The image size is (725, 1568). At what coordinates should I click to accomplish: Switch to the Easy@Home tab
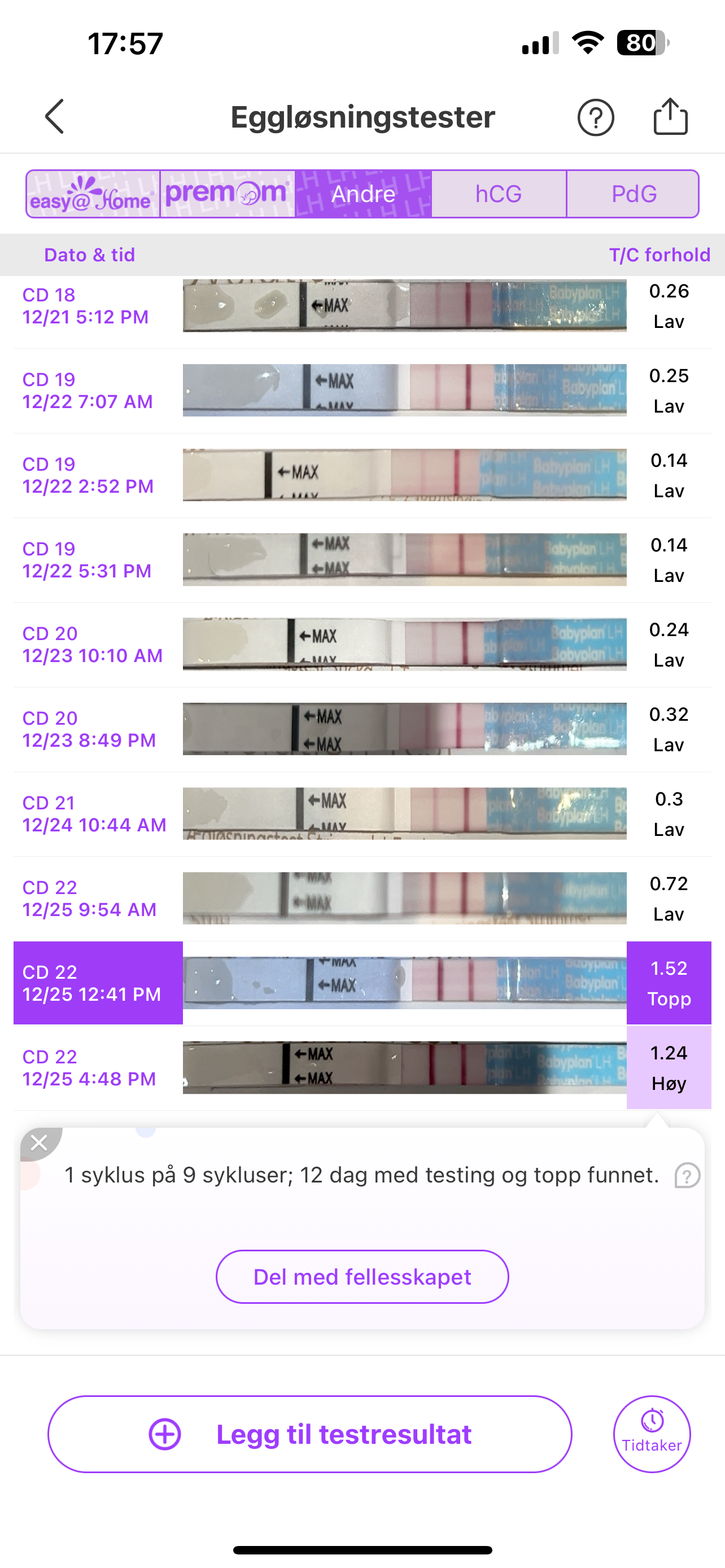(x=93, y=194)
